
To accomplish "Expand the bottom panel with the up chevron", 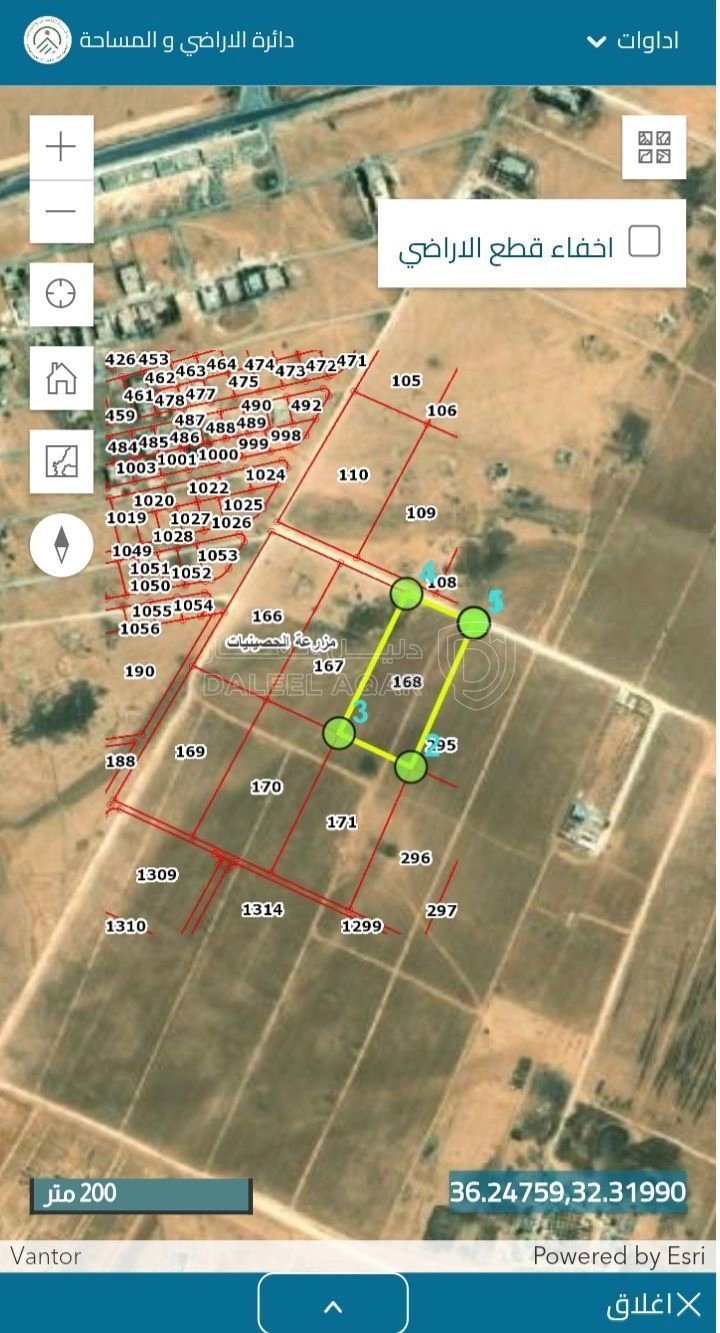I will pyautogui.click(x=333, y=1304).
